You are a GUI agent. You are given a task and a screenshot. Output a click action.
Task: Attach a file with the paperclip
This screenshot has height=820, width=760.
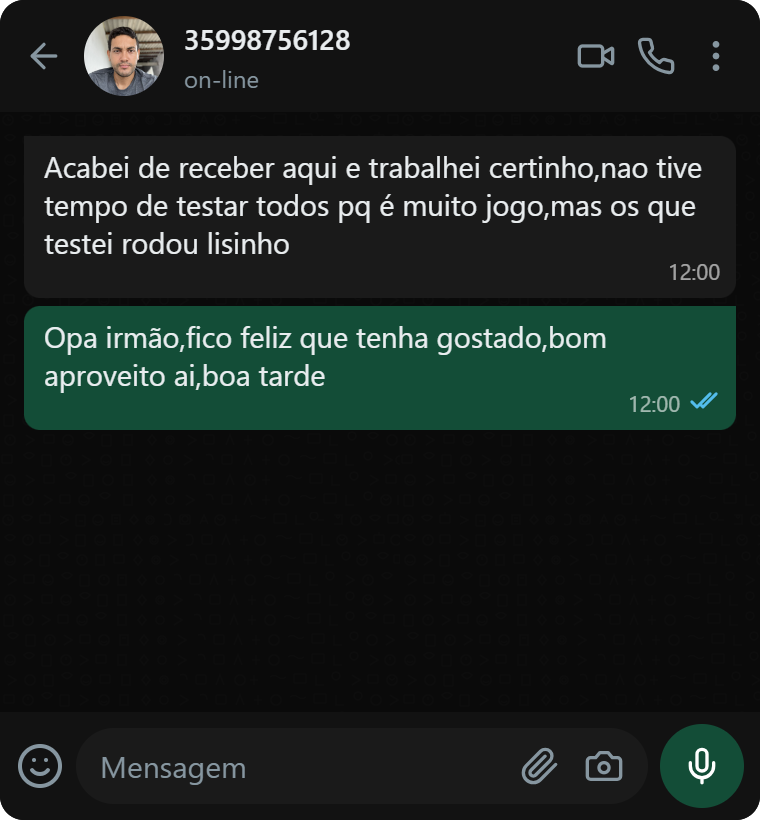(x=539, y=768)
